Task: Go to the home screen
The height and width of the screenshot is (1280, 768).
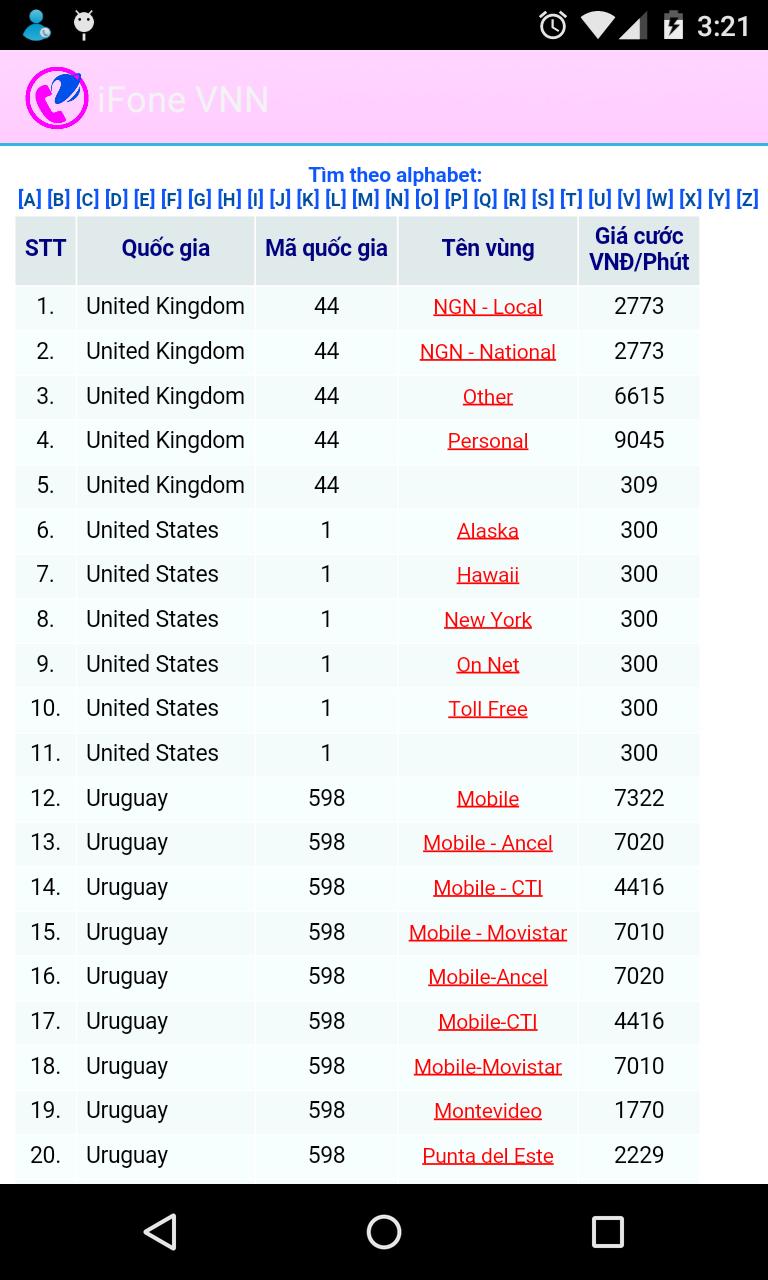Action: [x=384, y=1232]
